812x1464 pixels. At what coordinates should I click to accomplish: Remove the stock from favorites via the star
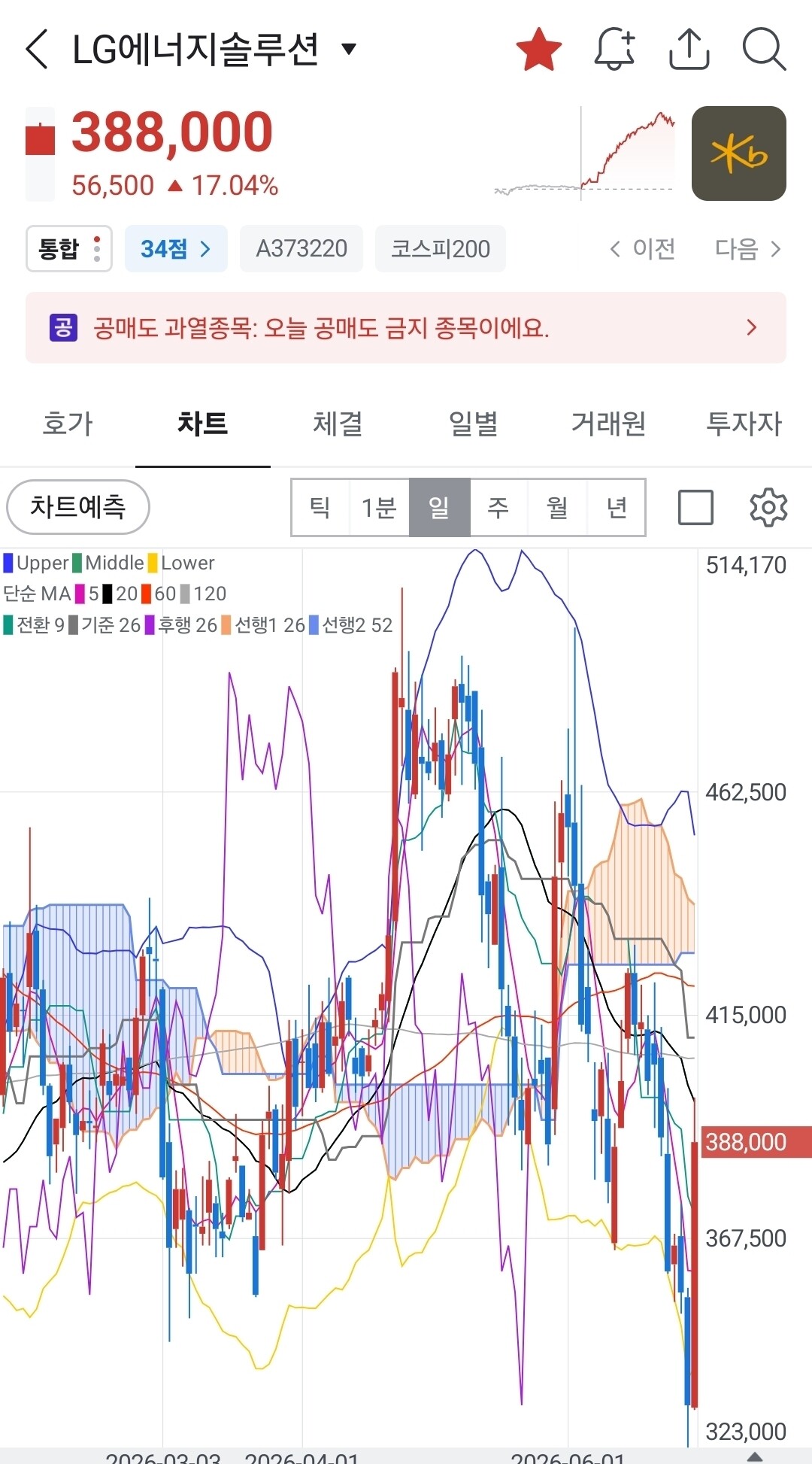(x=539, y=50)
